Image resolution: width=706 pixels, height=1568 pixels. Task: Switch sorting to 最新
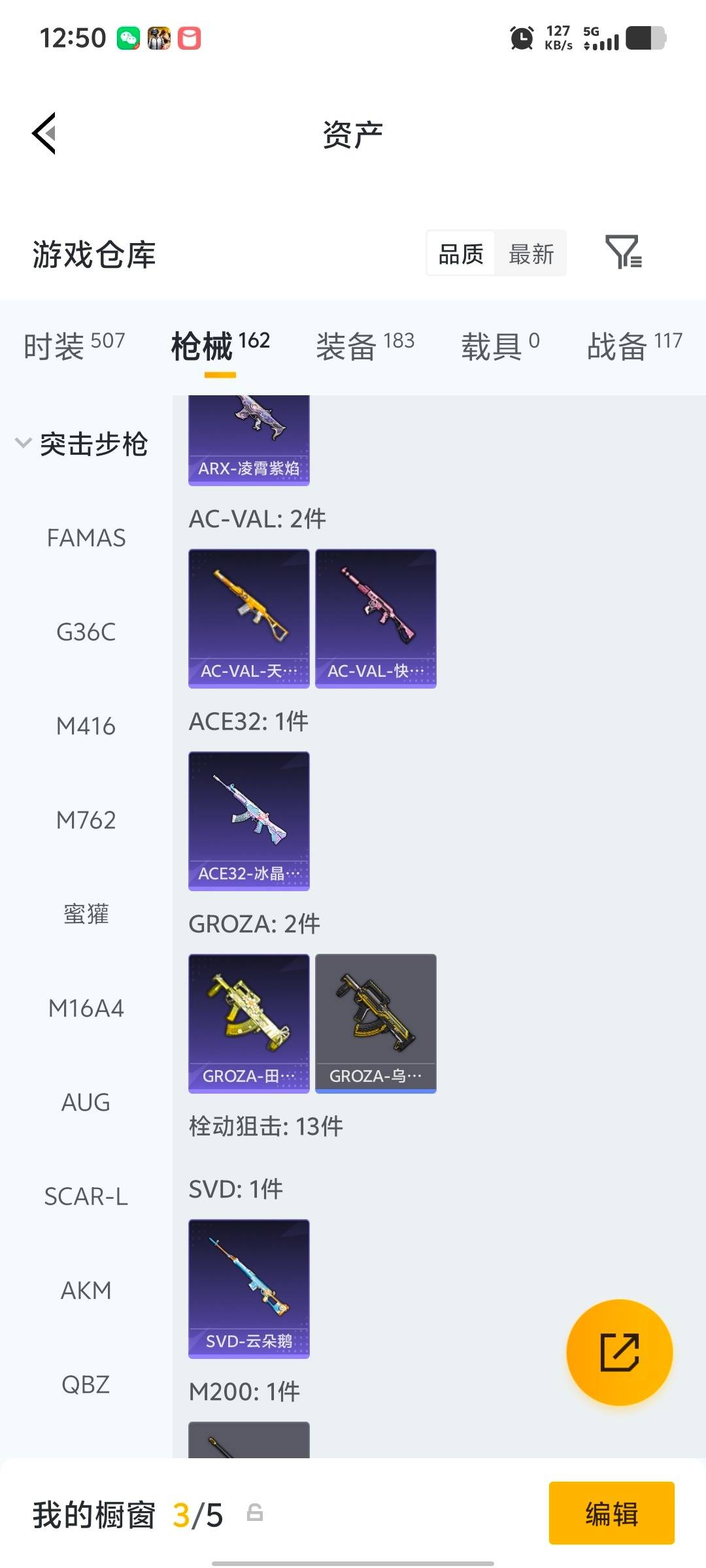click(x=531, y=253)
